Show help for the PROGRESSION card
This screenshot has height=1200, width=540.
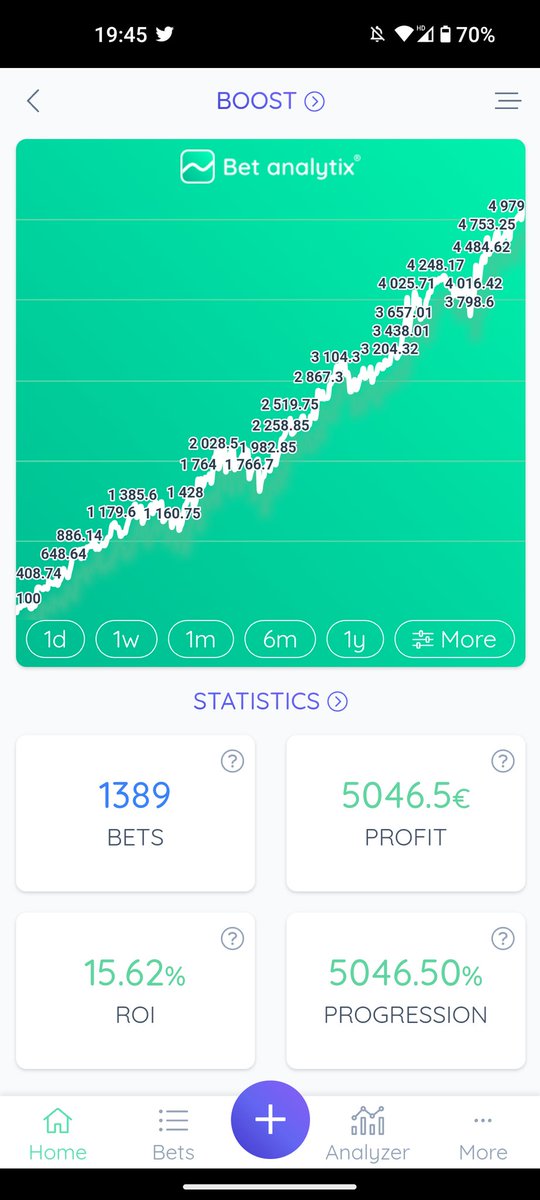pyautogui.click(x=502, y=938)
